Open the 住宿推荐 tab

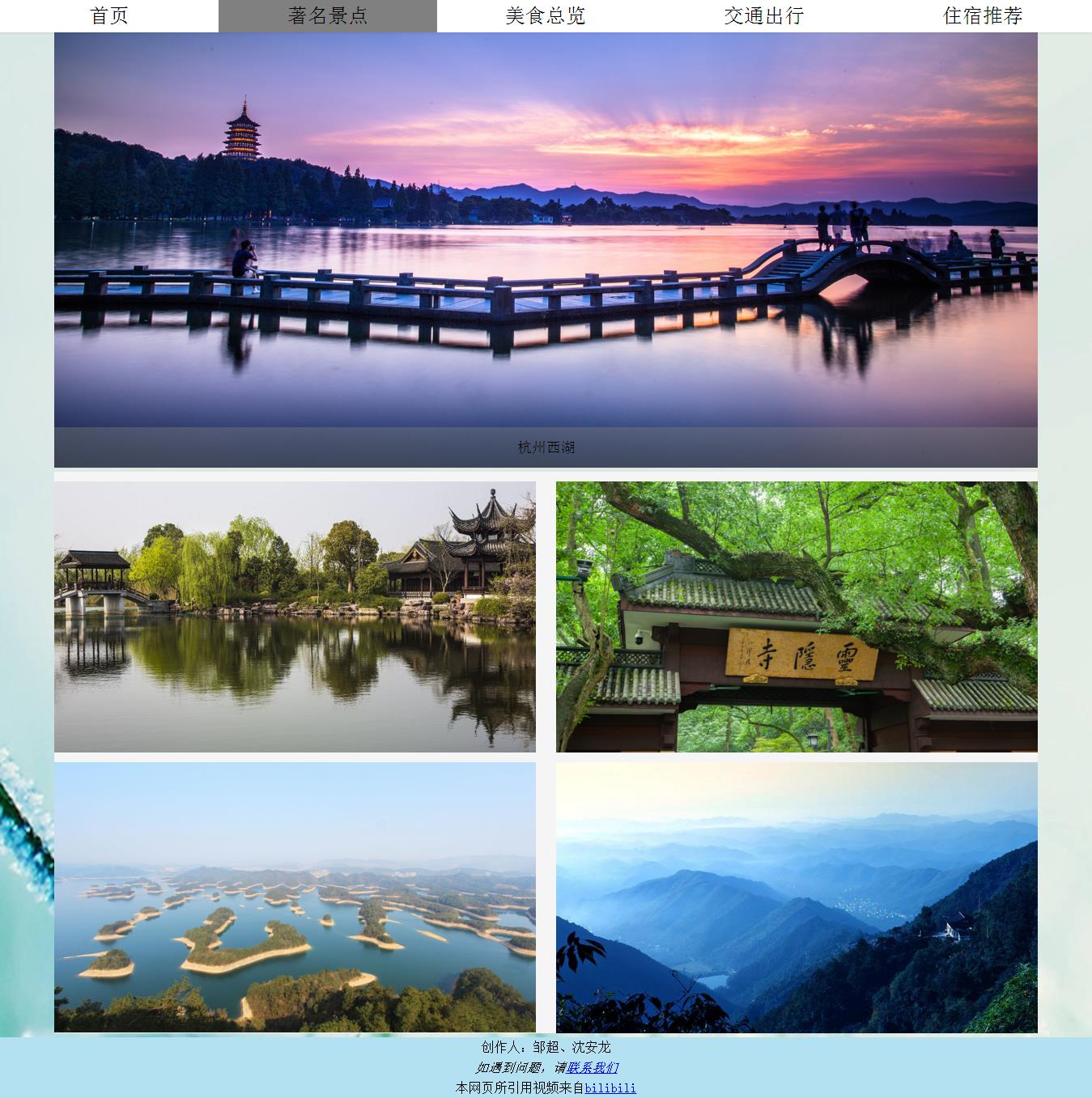pos(983,16)
